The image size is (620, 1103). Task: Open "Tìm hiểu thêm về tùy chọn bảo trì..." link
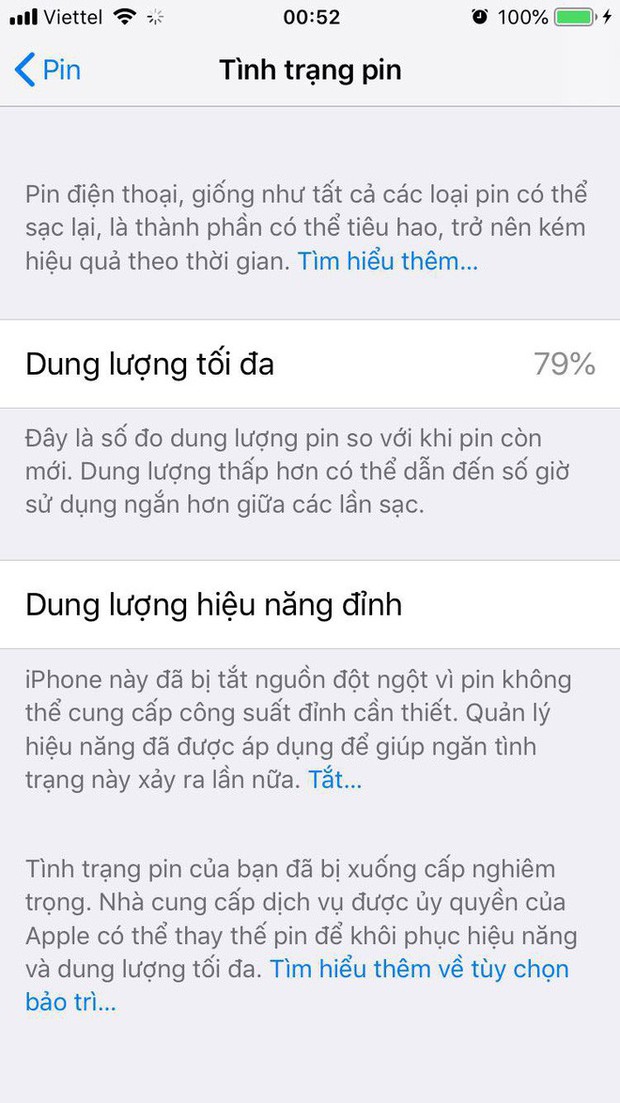[x=419, y=969]
